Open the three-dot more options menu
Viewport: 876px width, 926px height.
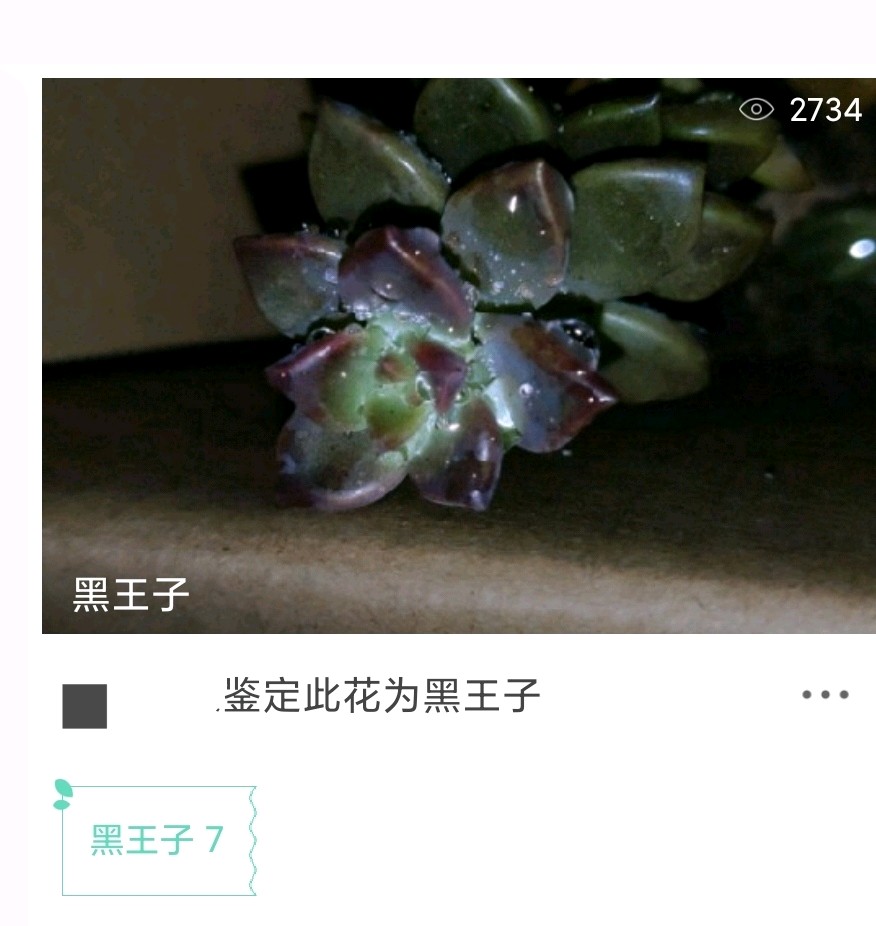(825, 695)
